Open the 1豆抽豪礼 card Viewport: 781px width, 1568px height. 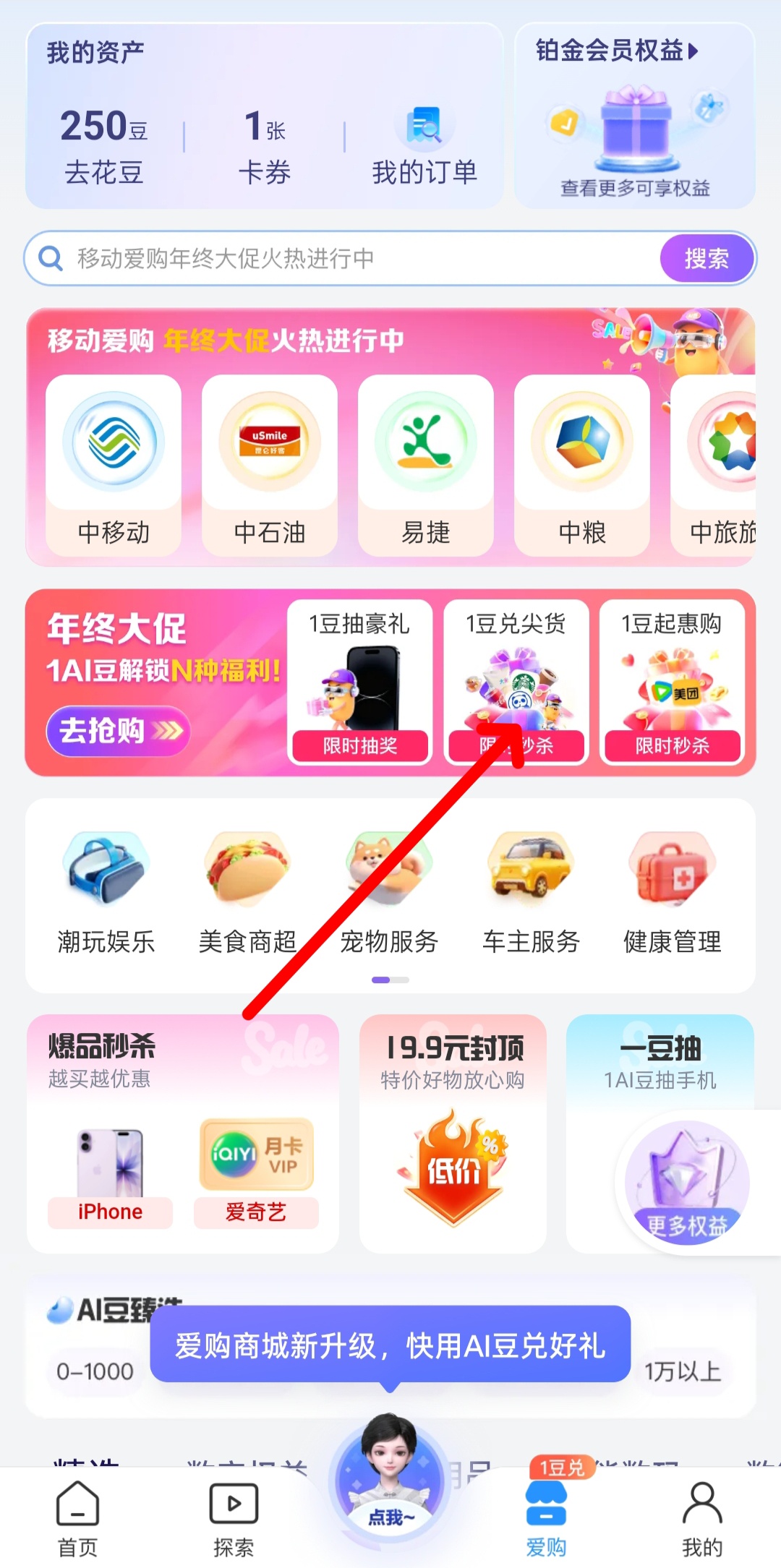[x=359, y=681]
